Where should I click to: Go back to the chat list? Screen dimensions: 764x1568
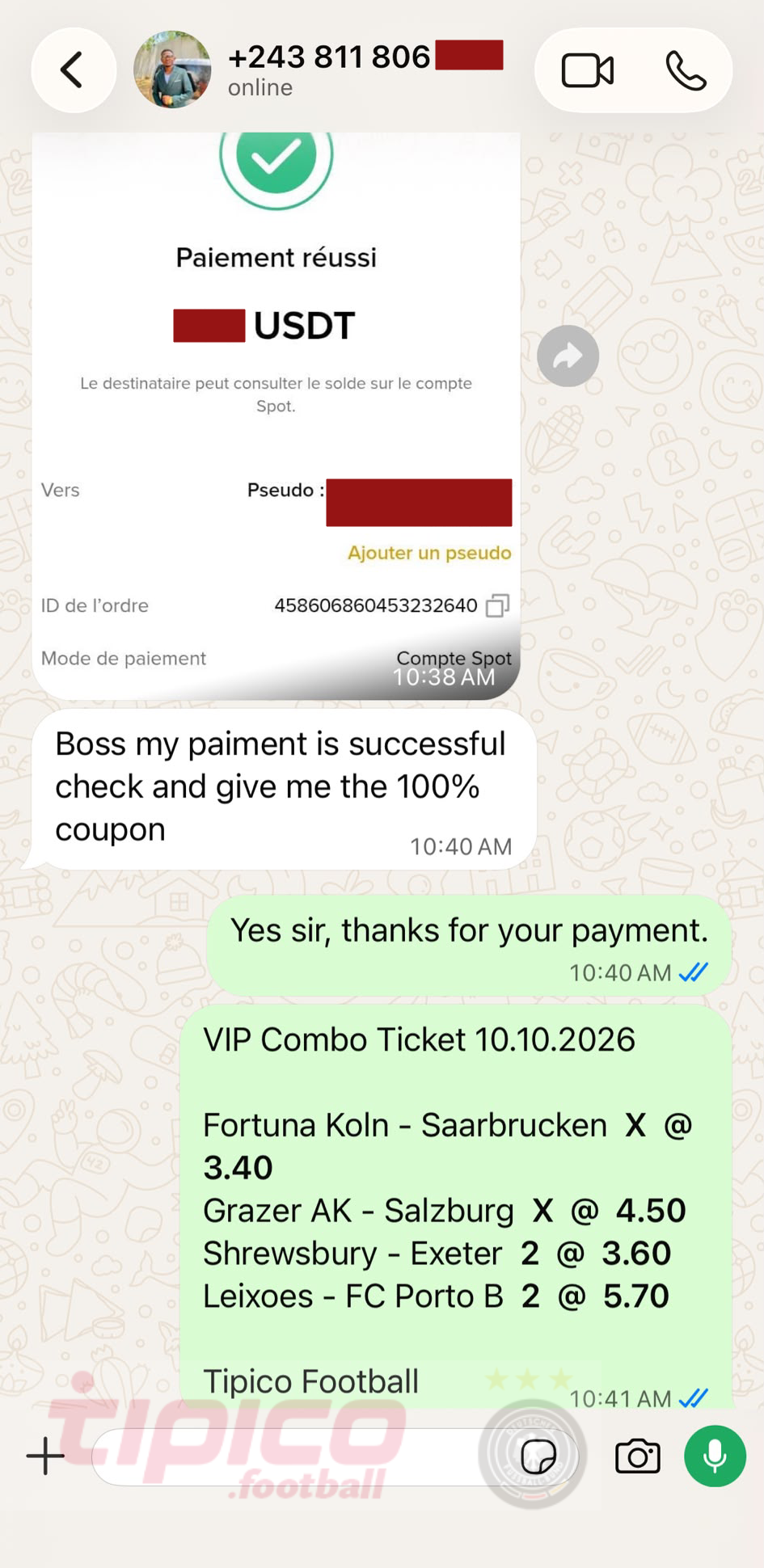[x=73, y=70]
